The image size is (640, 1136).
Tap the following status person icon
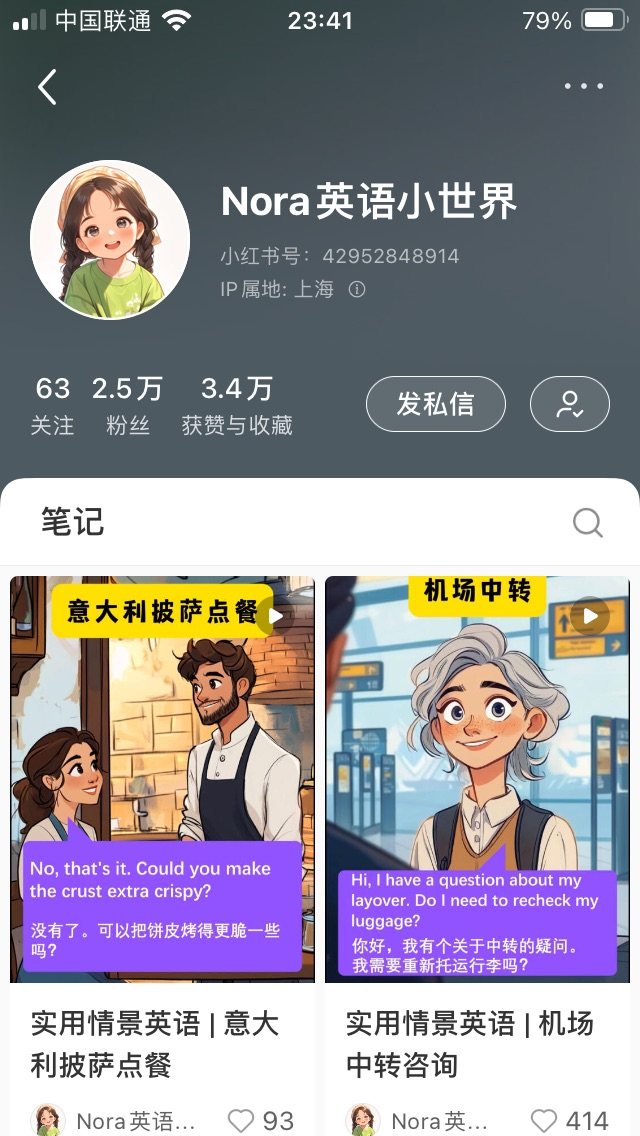[569, 404]
